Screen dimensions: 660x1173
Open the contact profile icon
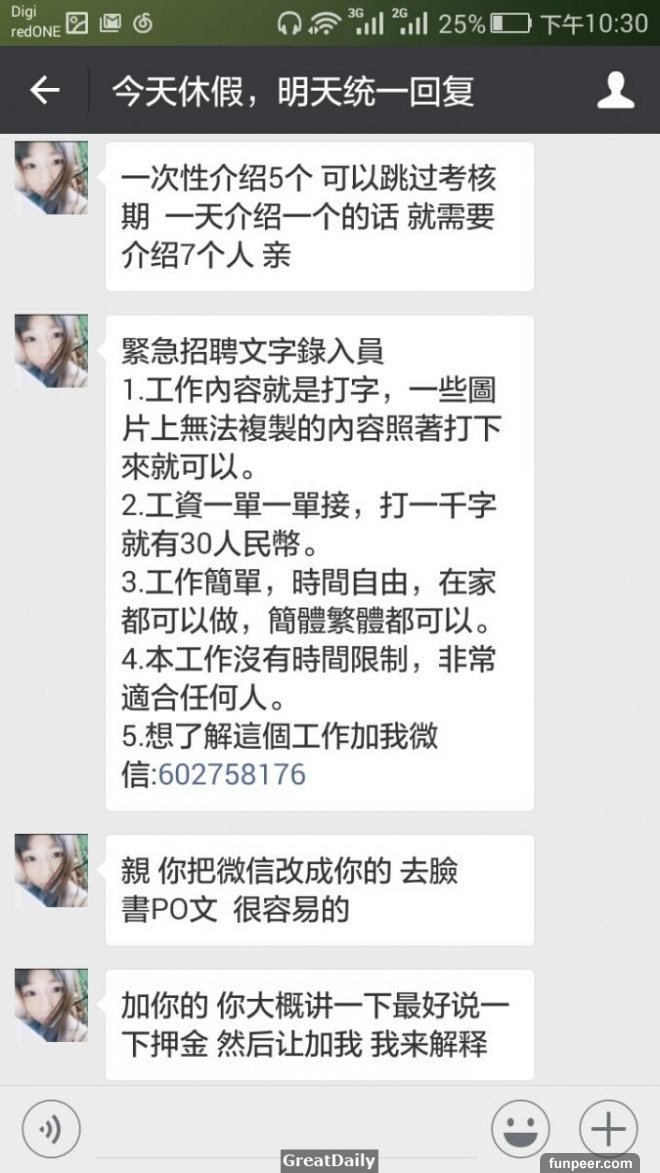[x=615, y=91]
